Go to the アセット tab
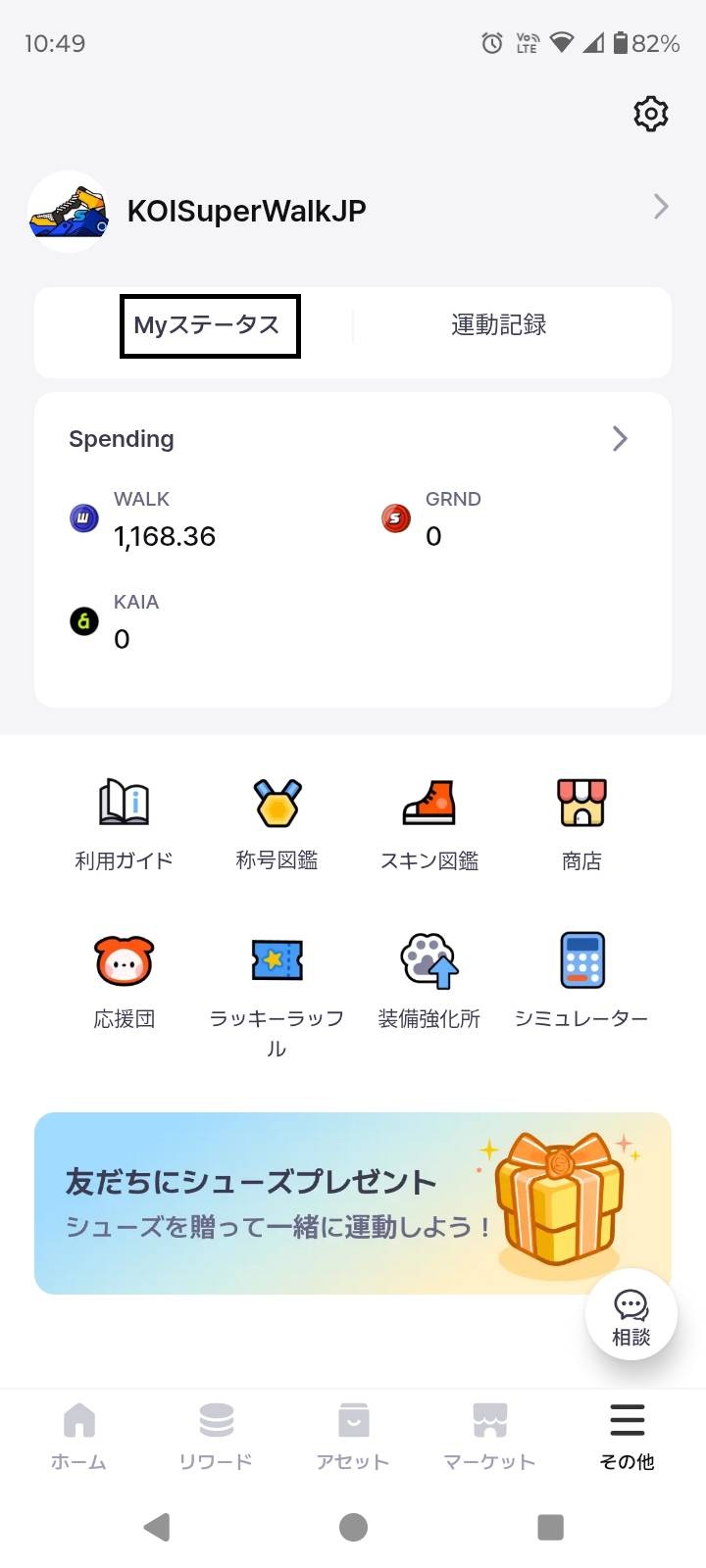 353,1436
